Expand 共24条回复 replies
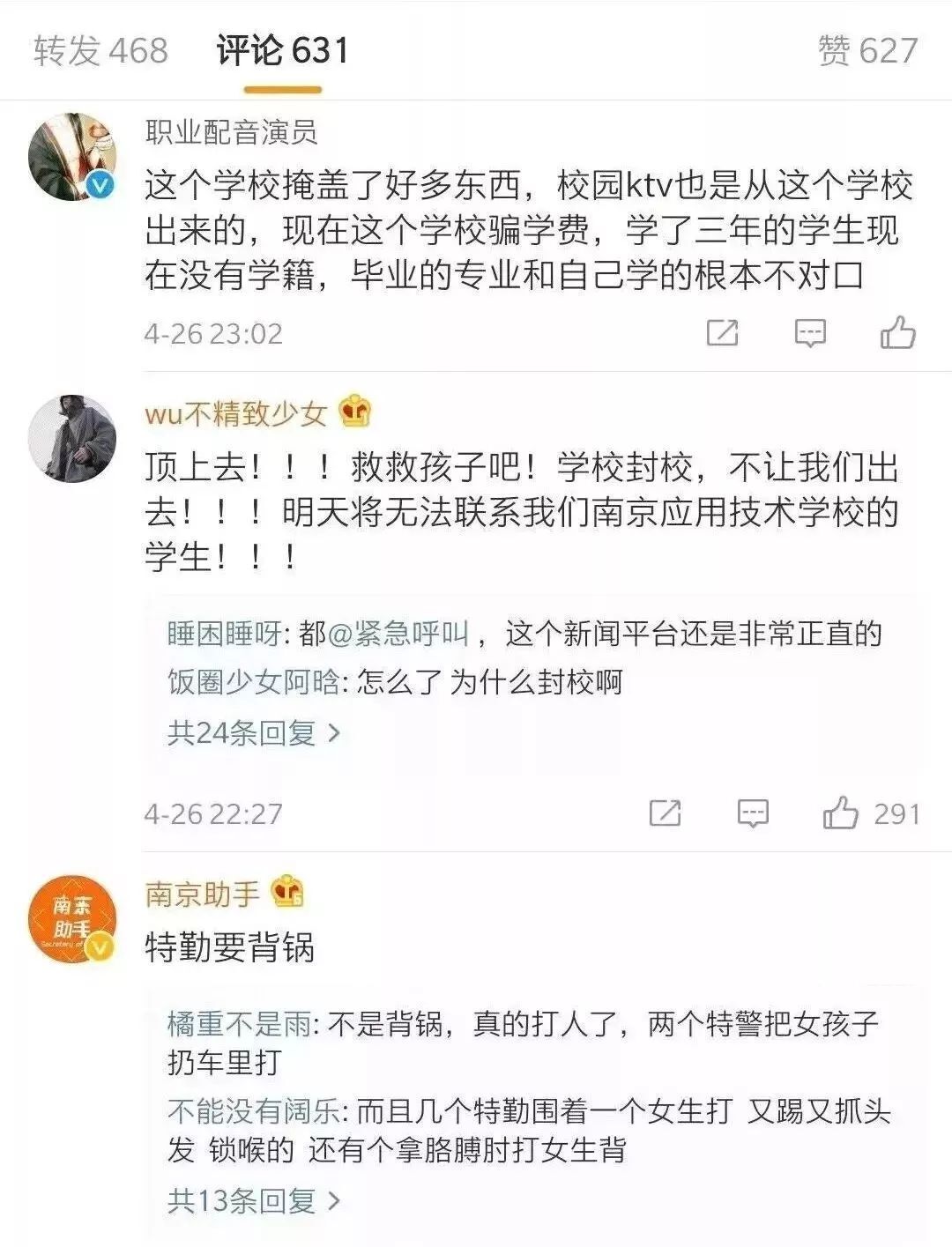Image resolution: width=952 pixels, height=1247 pixels. tap(254, 732)
